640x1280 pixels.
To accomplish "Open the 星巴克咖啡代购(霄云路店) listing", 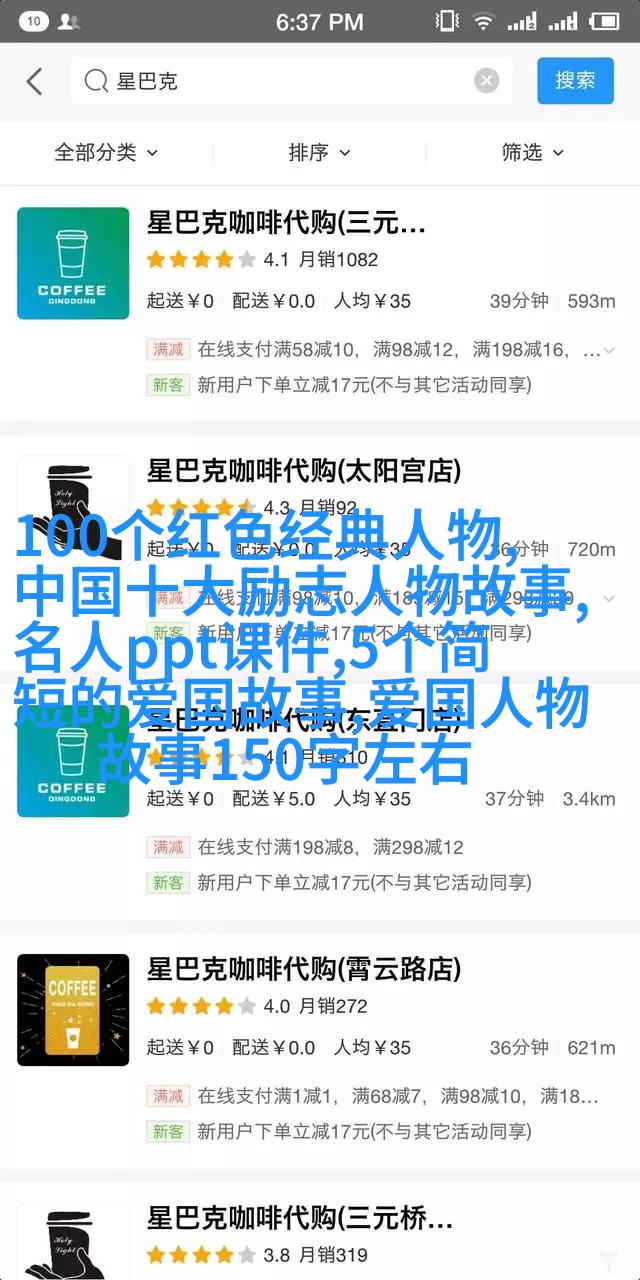I will click(304, 968).
